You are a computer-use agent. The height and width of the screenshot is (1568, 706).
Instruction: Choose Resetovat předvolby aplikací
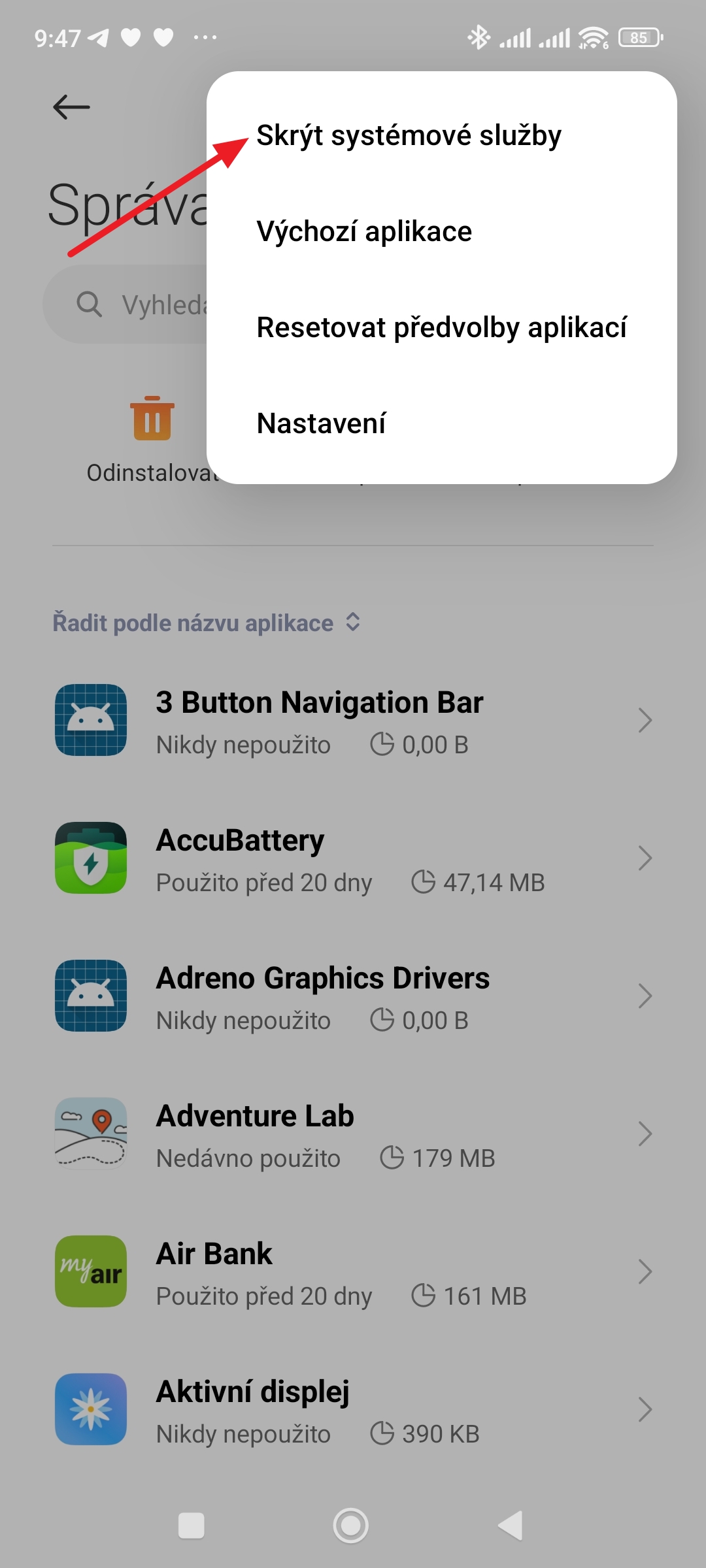click(442, 327)
